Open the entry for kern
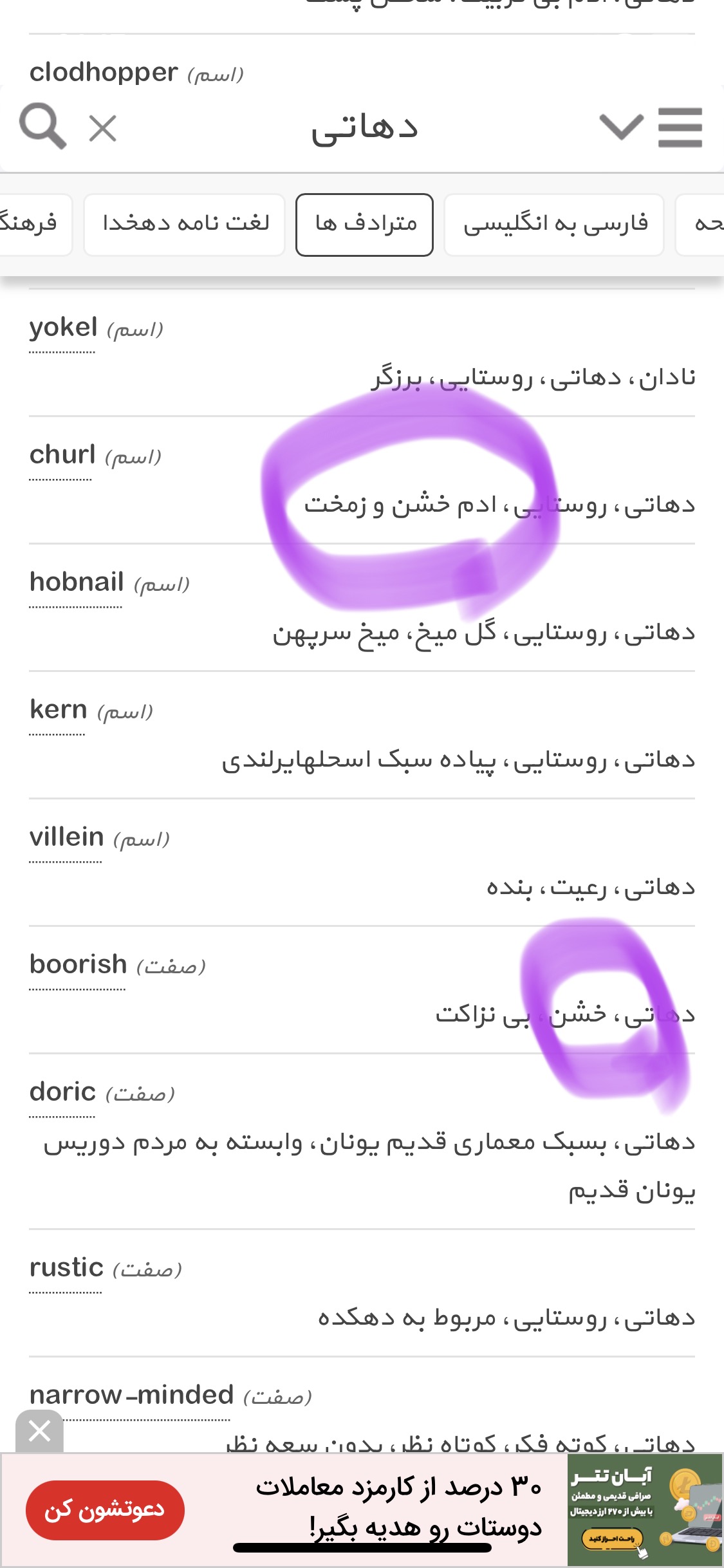The image size is (724, 1568). (58, 710)
